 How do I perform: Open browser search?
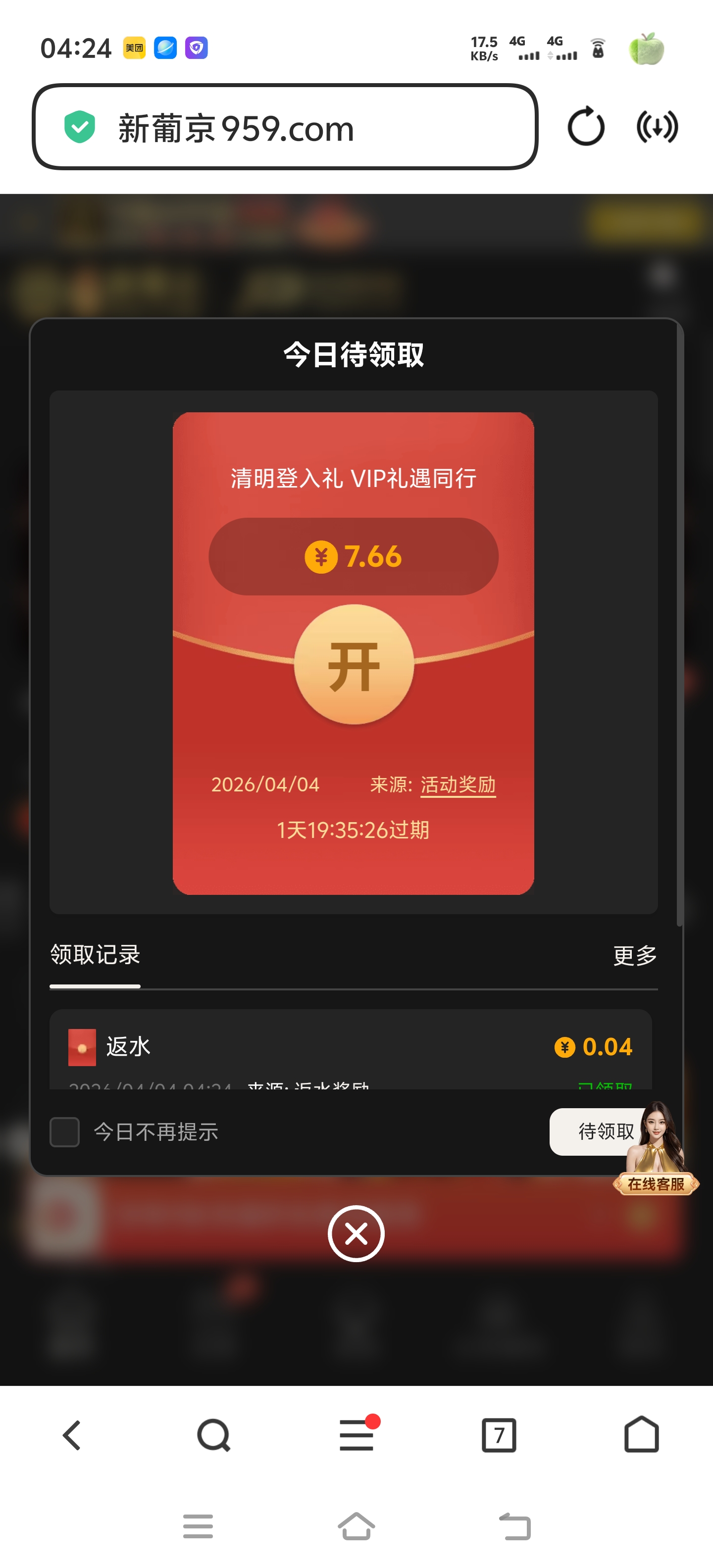[x=214, y=1435]
